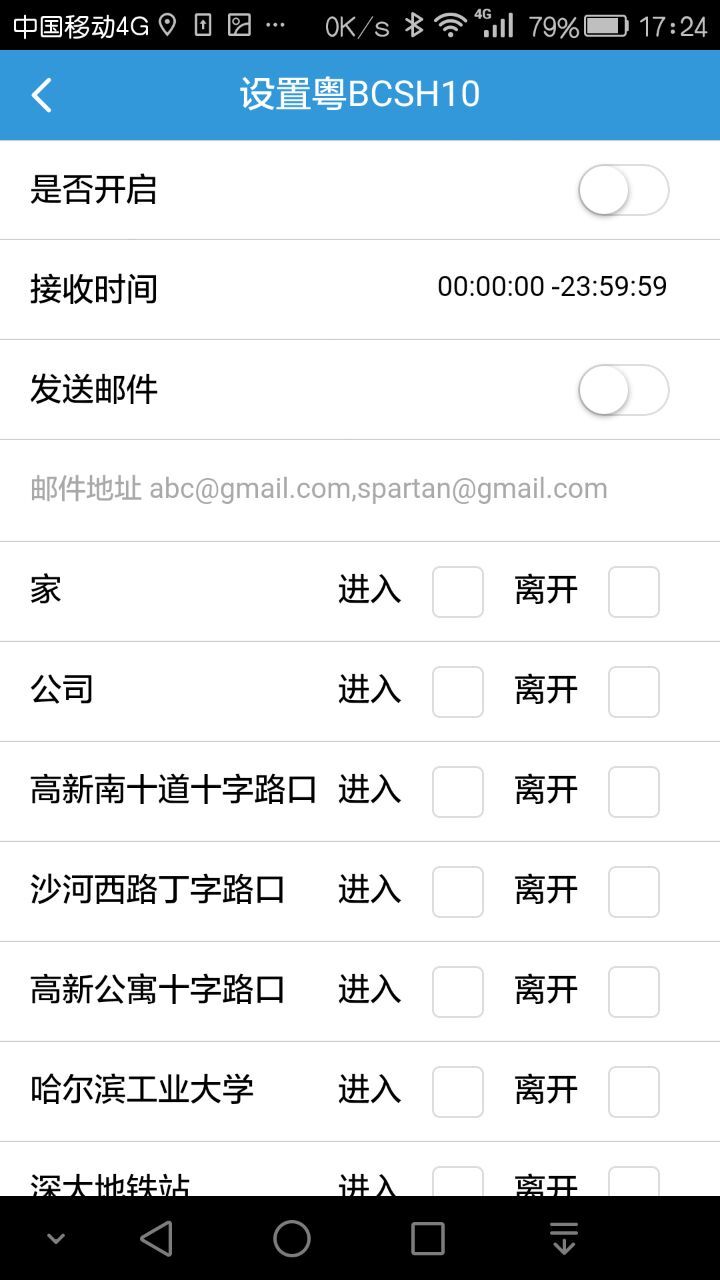Open the 接收时间 time range setting
Screen dimensions: 720x1280
[552, 288]
